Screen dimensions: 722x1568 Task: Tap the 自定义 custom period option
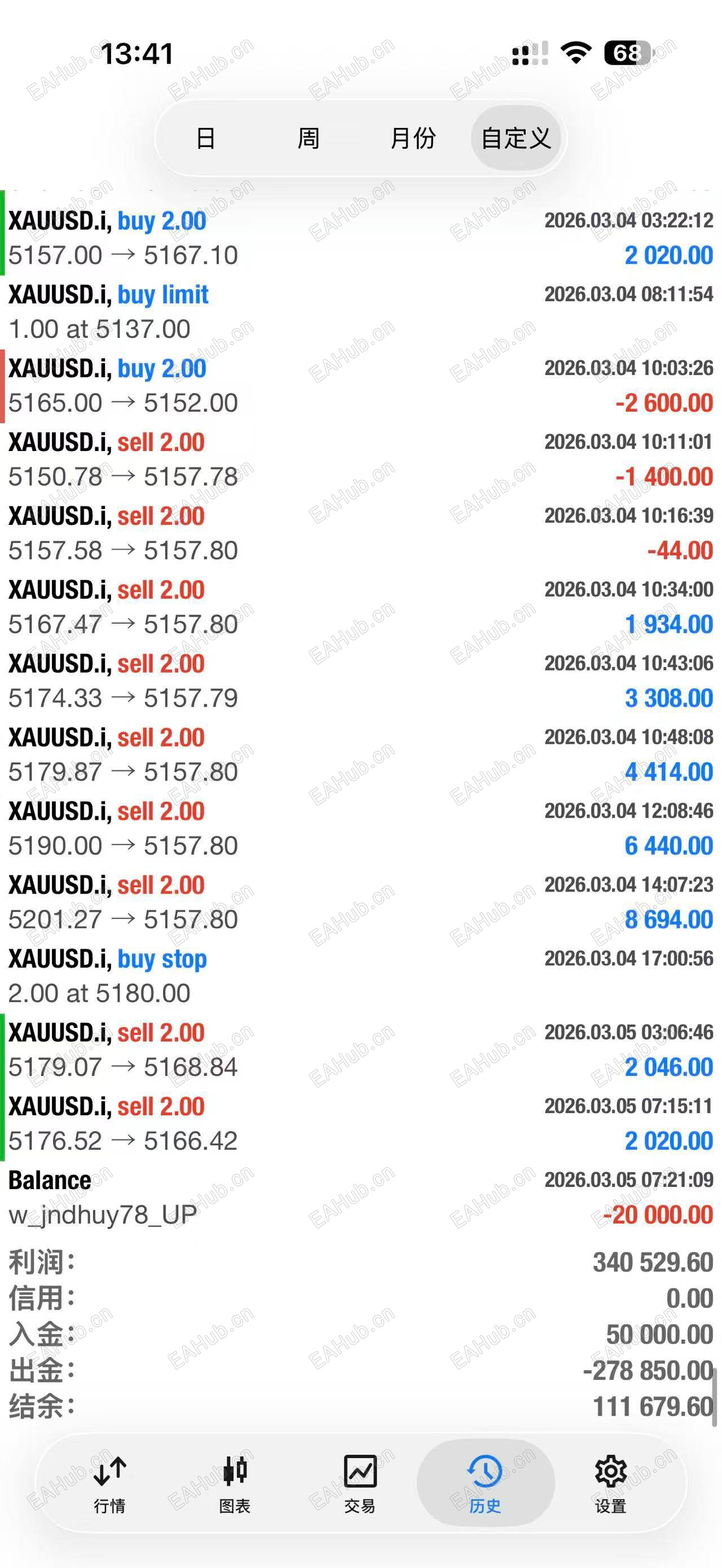[516, 138]
